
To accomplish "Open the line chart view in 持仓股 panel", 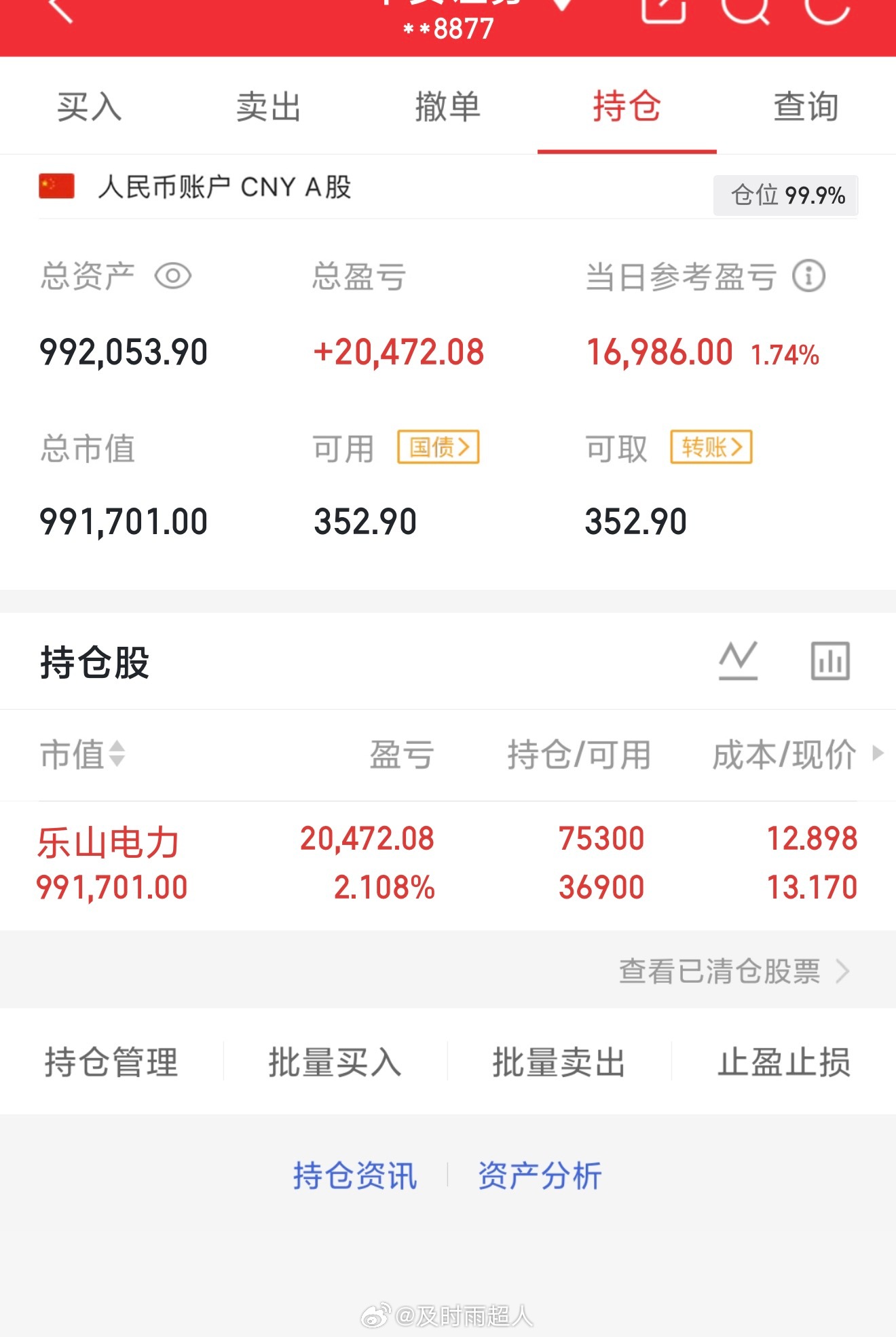I will point(739,660).
